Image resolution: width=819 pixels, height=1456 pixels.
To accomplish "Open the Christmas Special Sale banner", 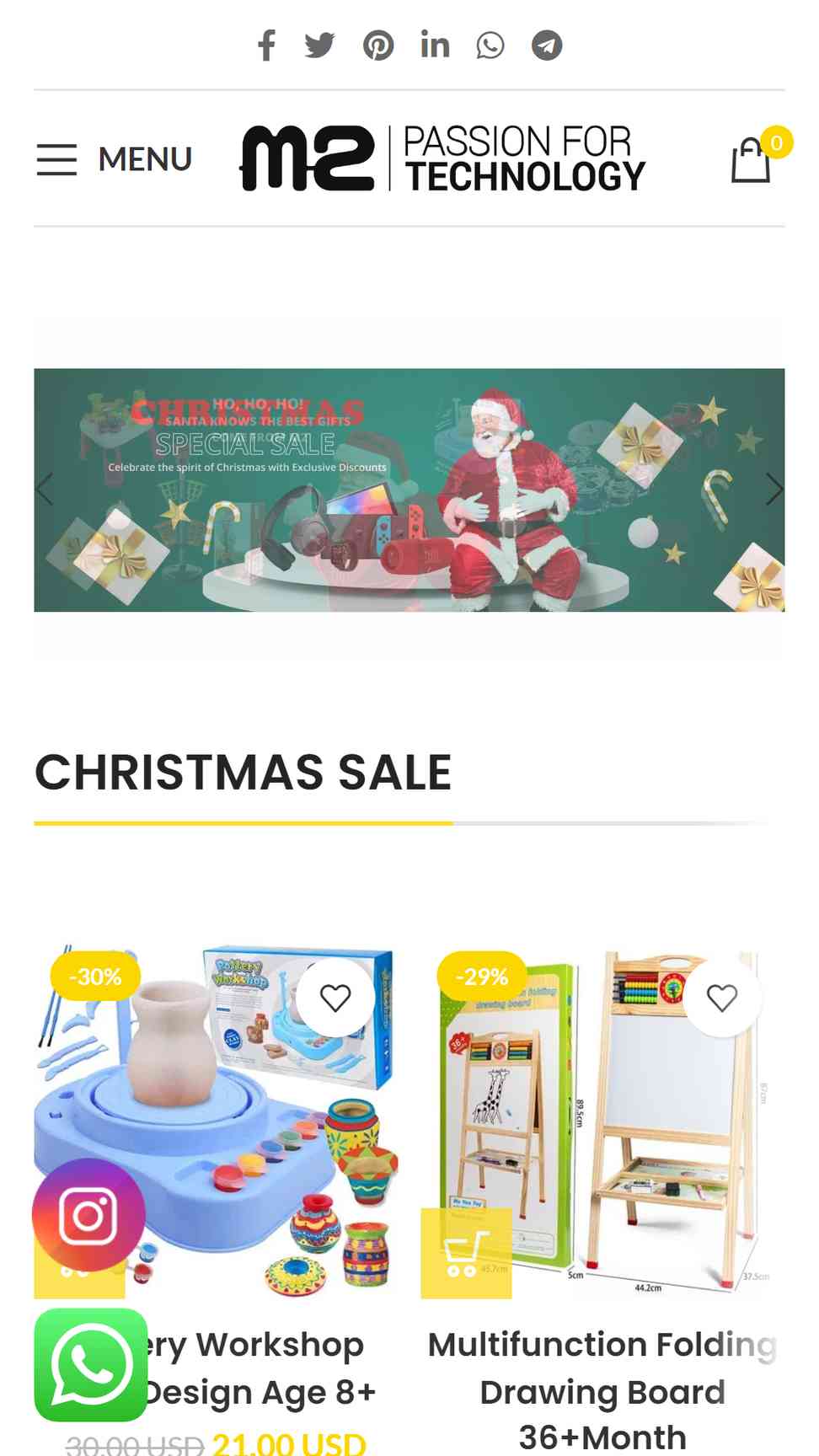I will tap(409, 490).
